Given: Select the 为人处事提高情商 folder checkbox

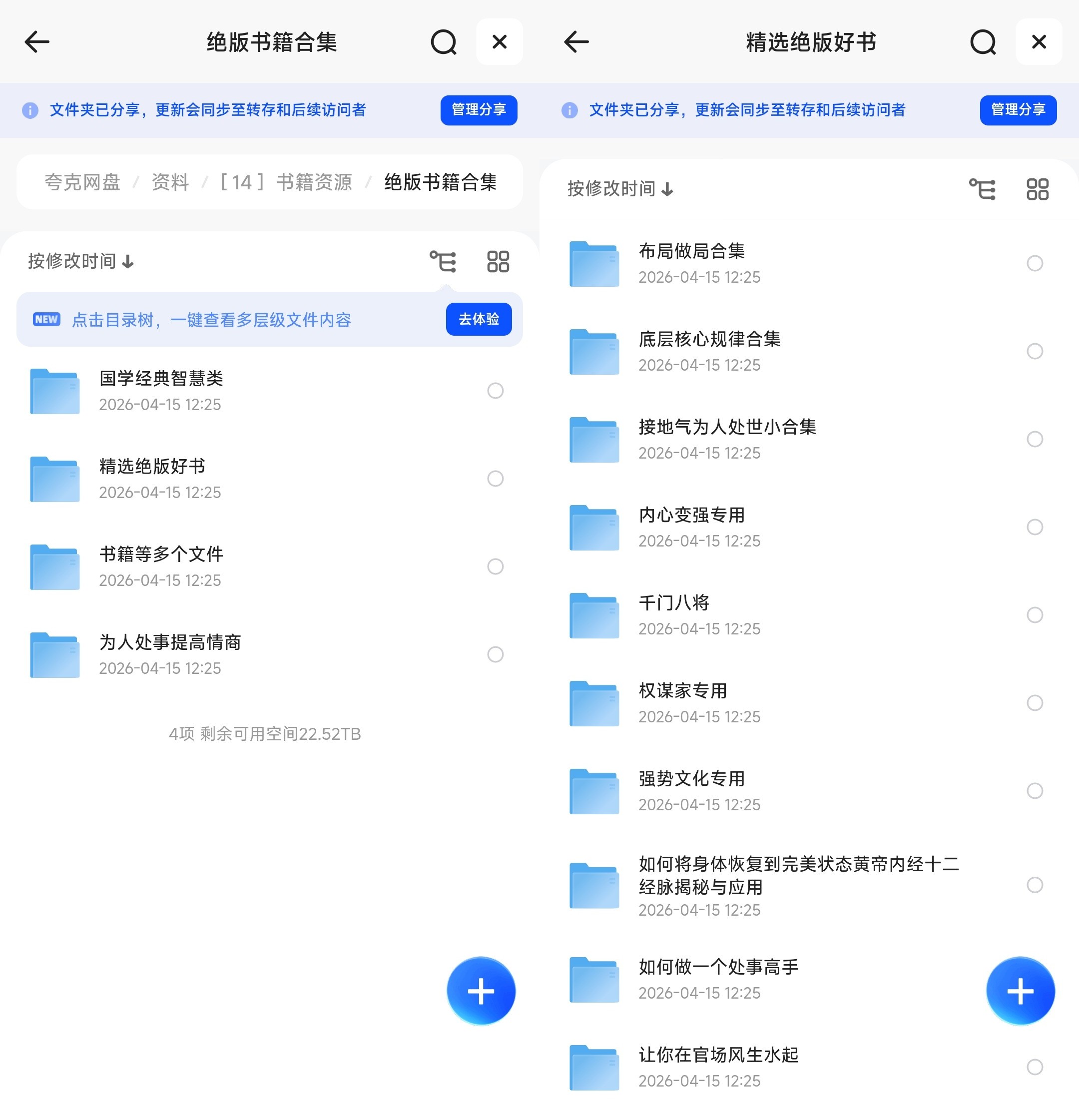Looking at the screenshot, I should [x=495, y=654].
